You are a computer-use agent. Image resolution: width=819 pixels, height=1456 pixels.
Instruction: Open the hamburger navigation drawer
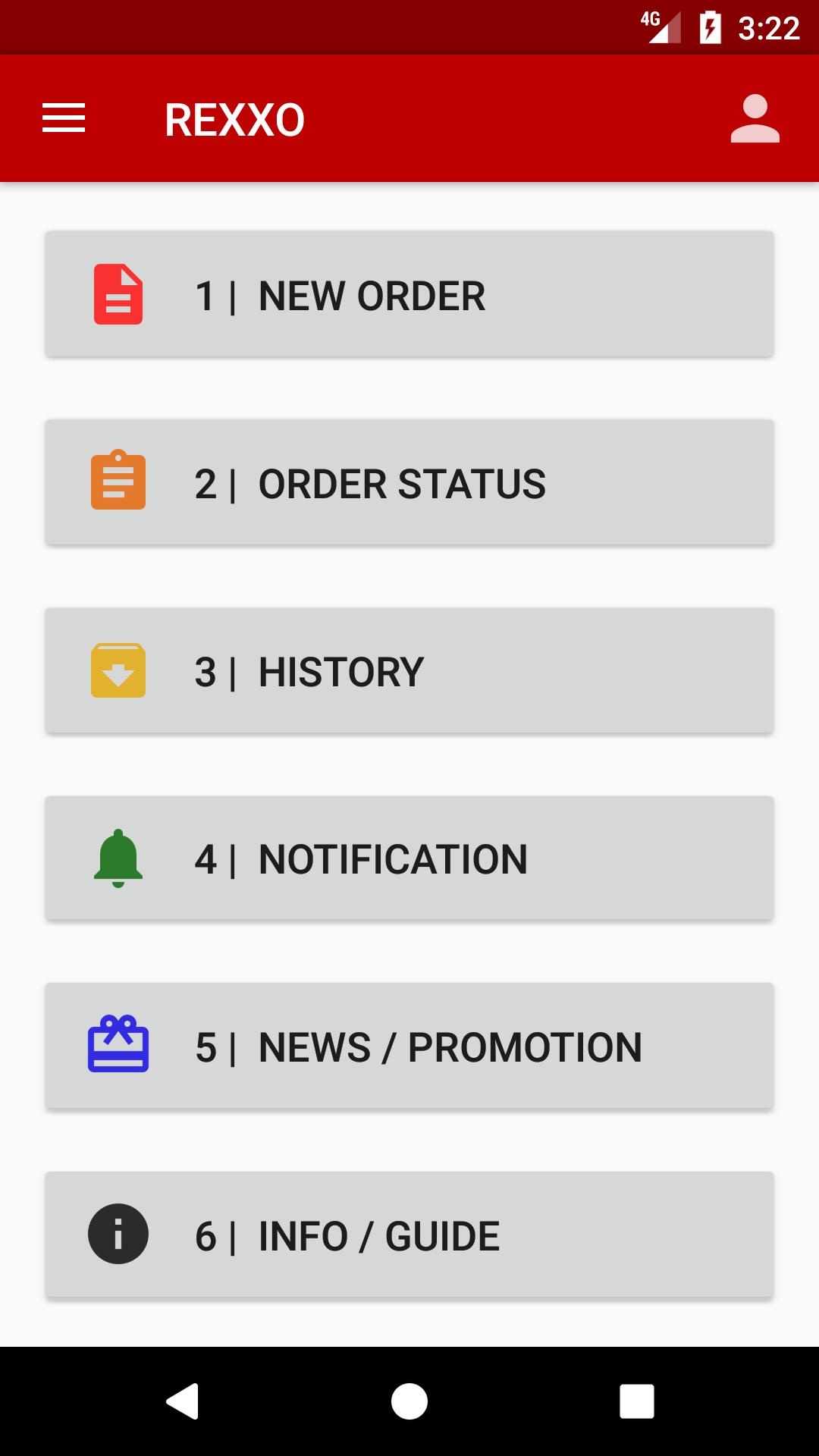click(64, 118)
